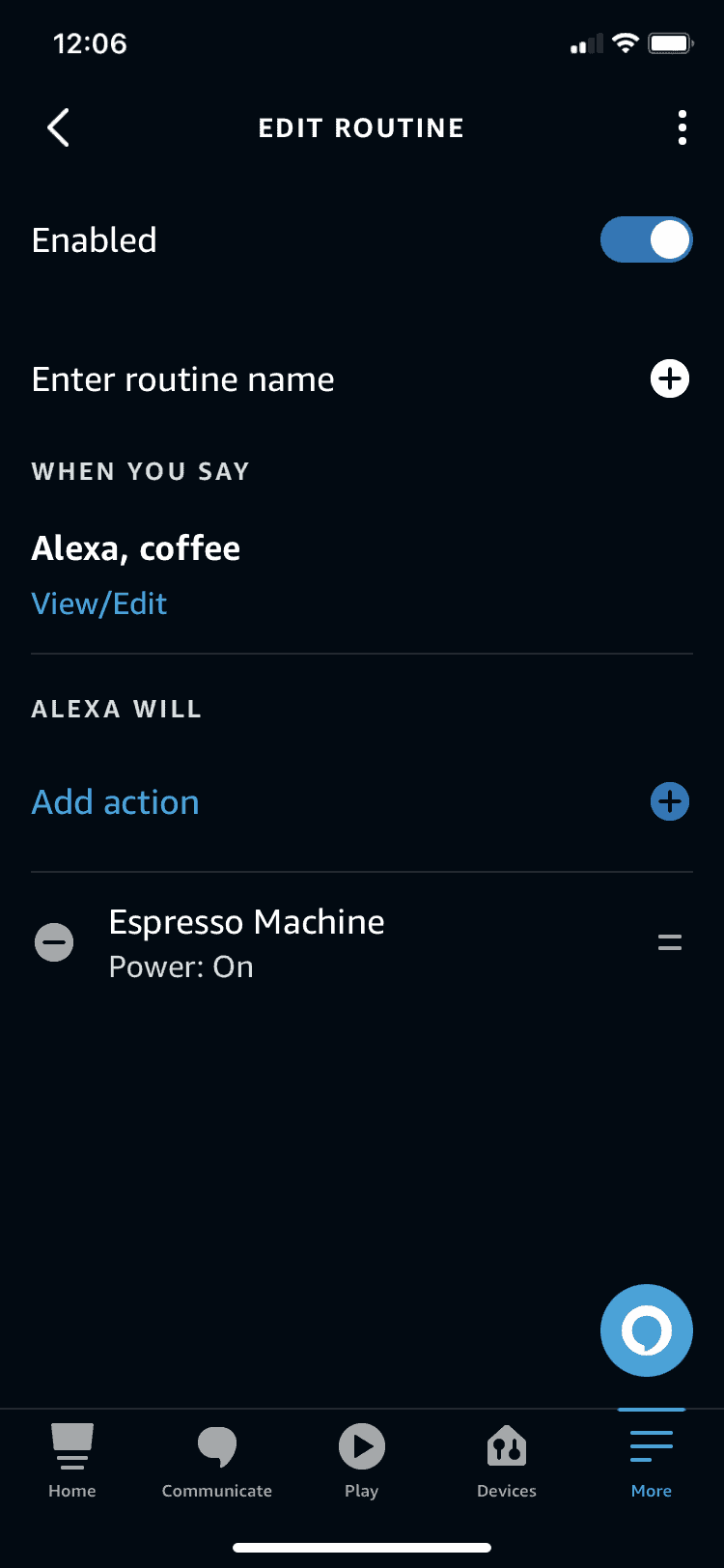The height and width of the screenshot is (1568, 724).
Task: Disable the routine with the Enabled switch
Action: [x=646, y=239]
